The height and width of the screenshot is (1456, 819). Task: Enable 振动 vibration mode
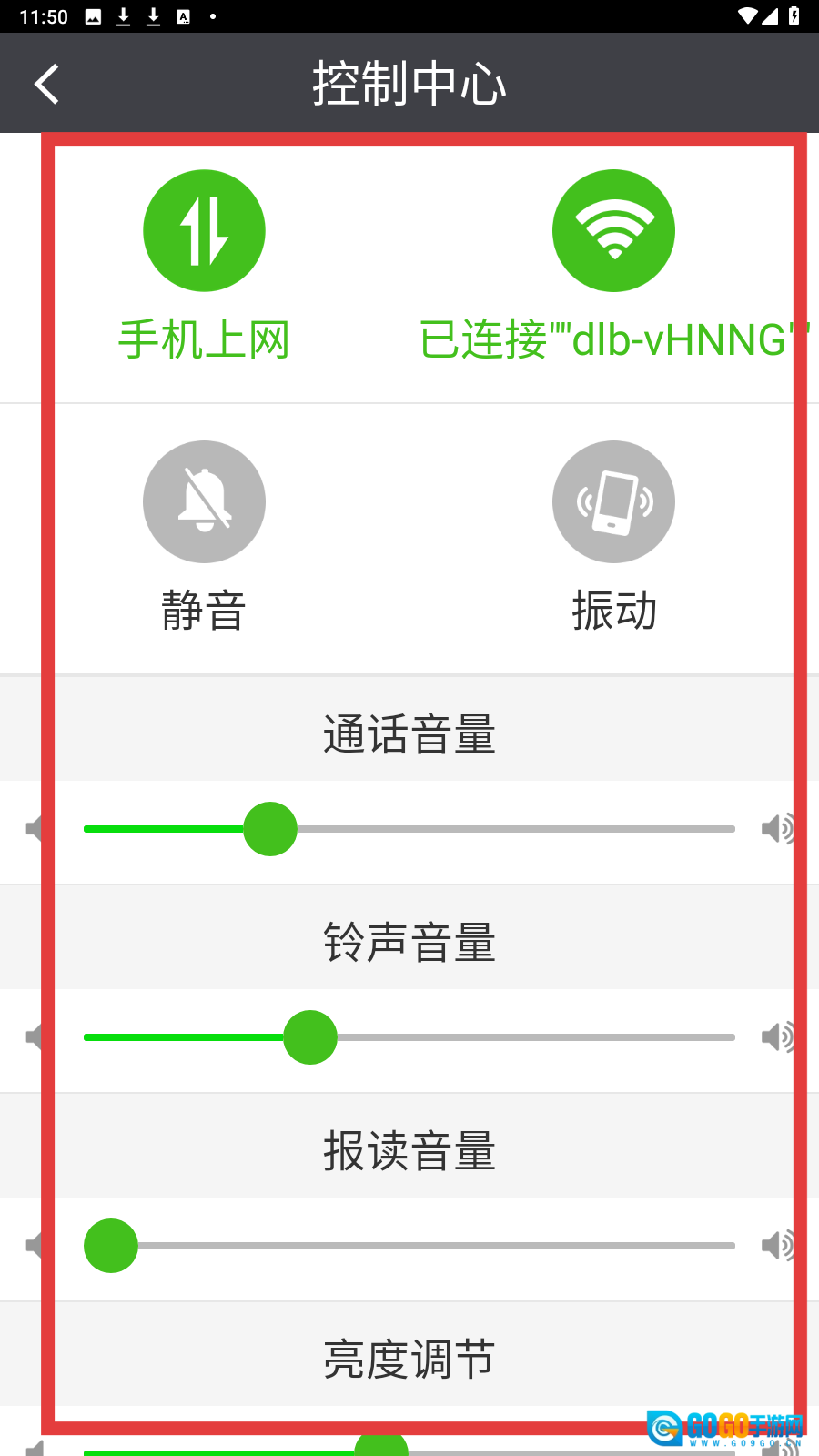point(613,502)
